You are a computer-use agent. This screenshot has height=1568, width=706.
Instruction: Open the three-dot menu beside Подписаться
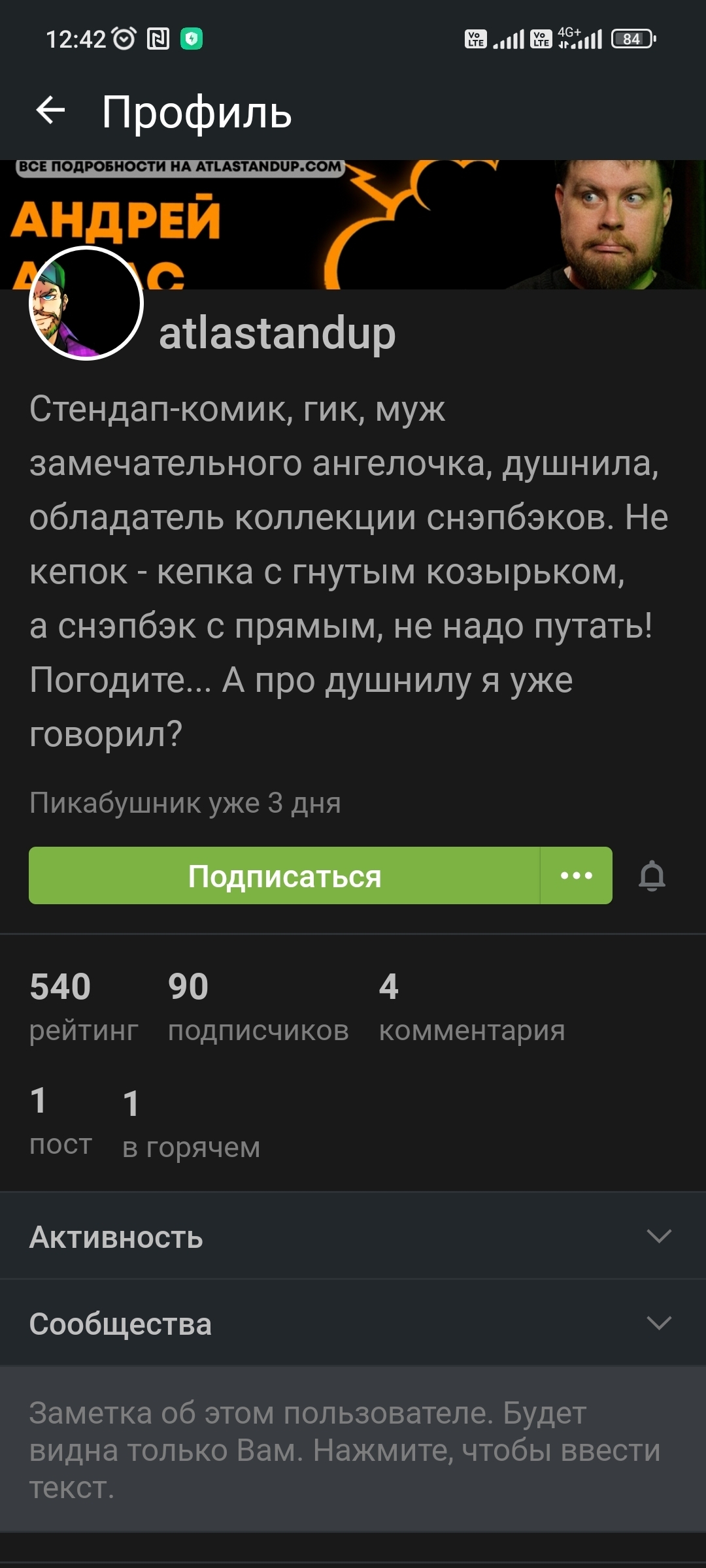[576, 876]
